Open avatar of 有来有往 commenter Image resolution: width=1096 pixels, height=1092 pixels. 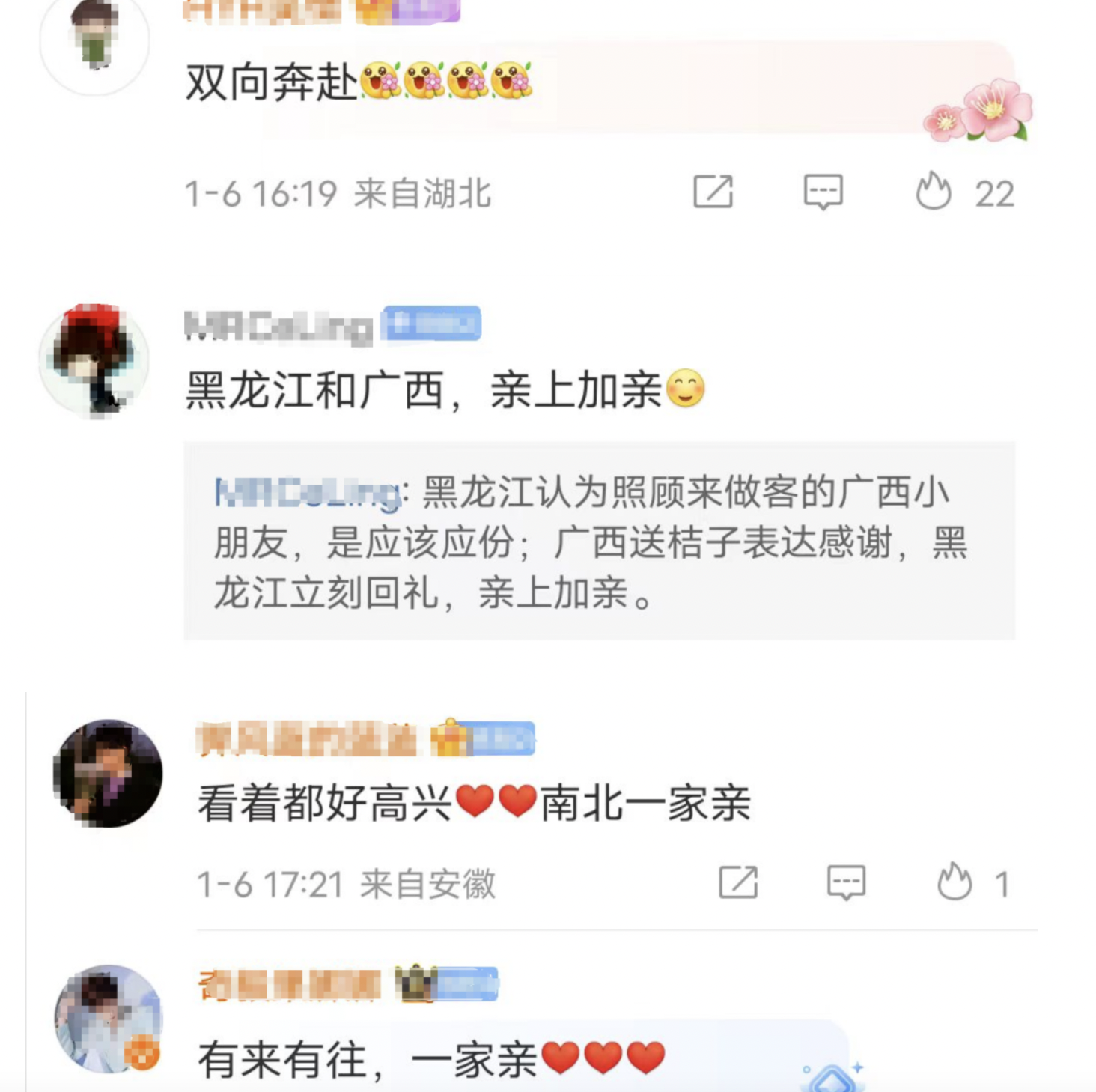[109, 1019]
